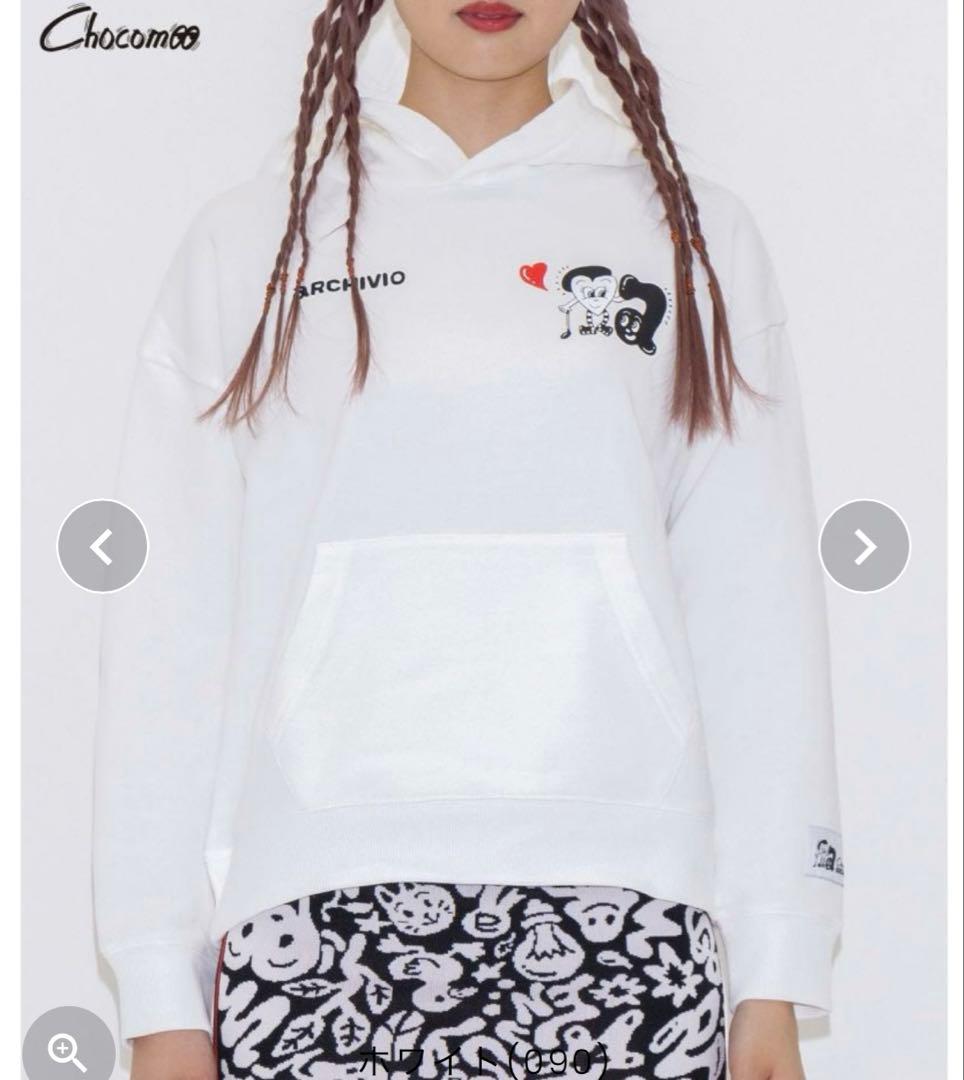The image size is (964, 1080).
Task: Go to the previous product image
Action: [x=102, y=546]
